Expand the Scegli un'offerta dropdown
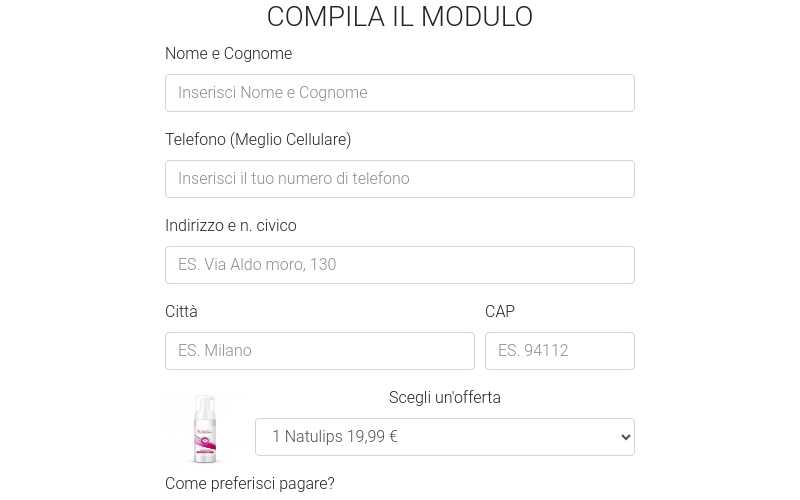The width and height of the screenshot is (800, 500). click(x=444, y=437)
